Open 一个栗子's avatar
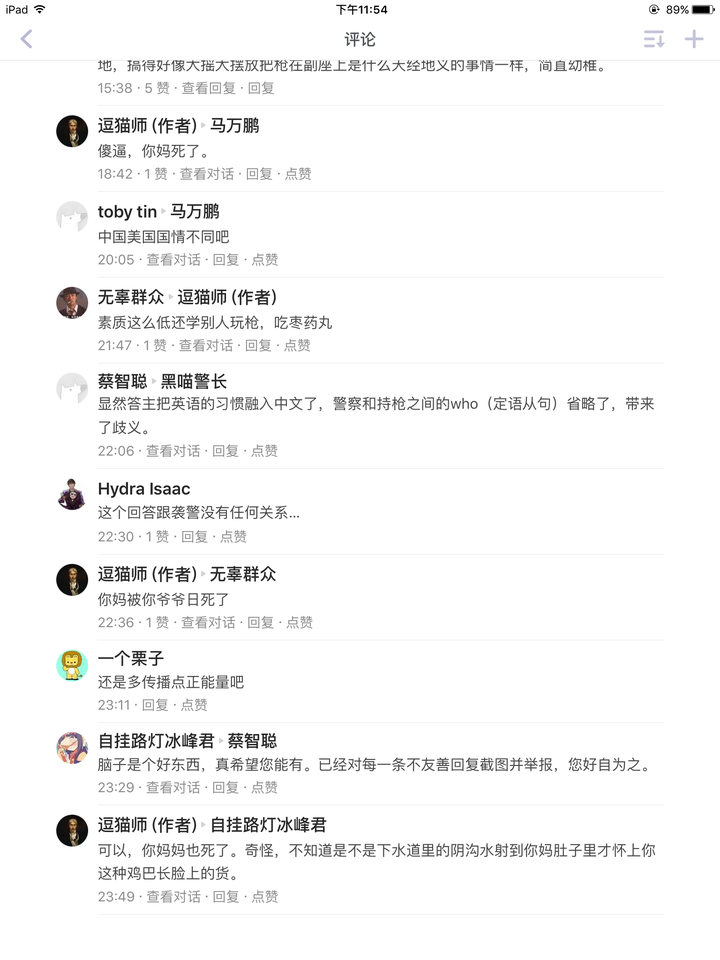 tap(72, 665)
